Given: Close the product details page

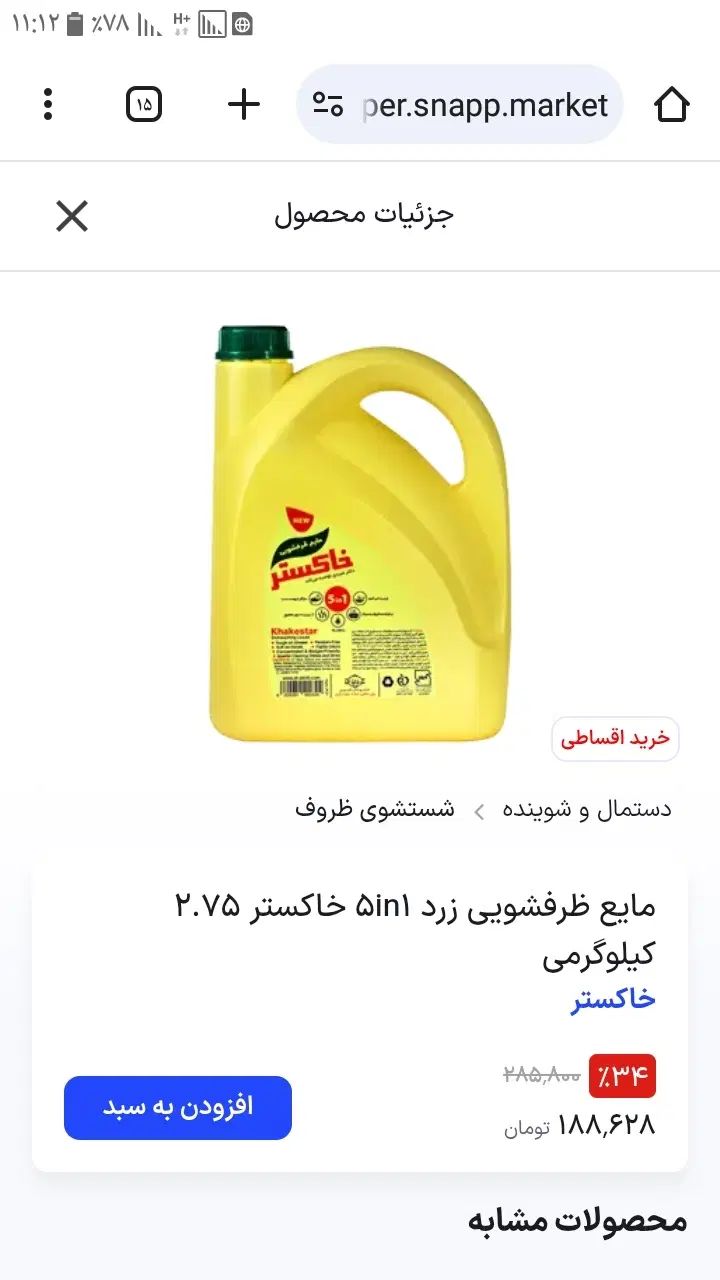Looking at the screenshot, I should [72, 216].
